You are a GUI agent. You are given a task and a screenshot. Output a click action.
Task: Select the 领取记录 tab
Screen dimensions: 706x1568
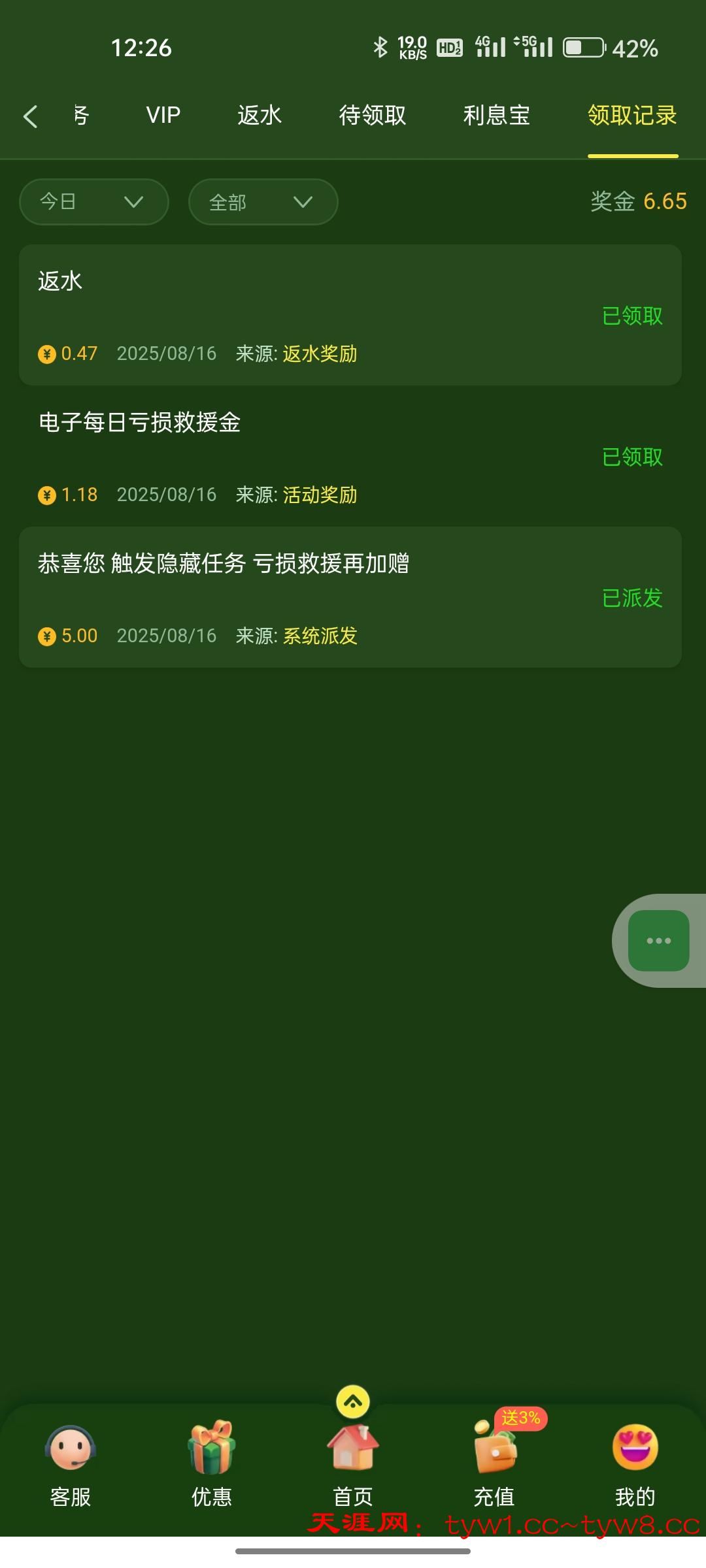pyautogui.click(x=632, y=116)
